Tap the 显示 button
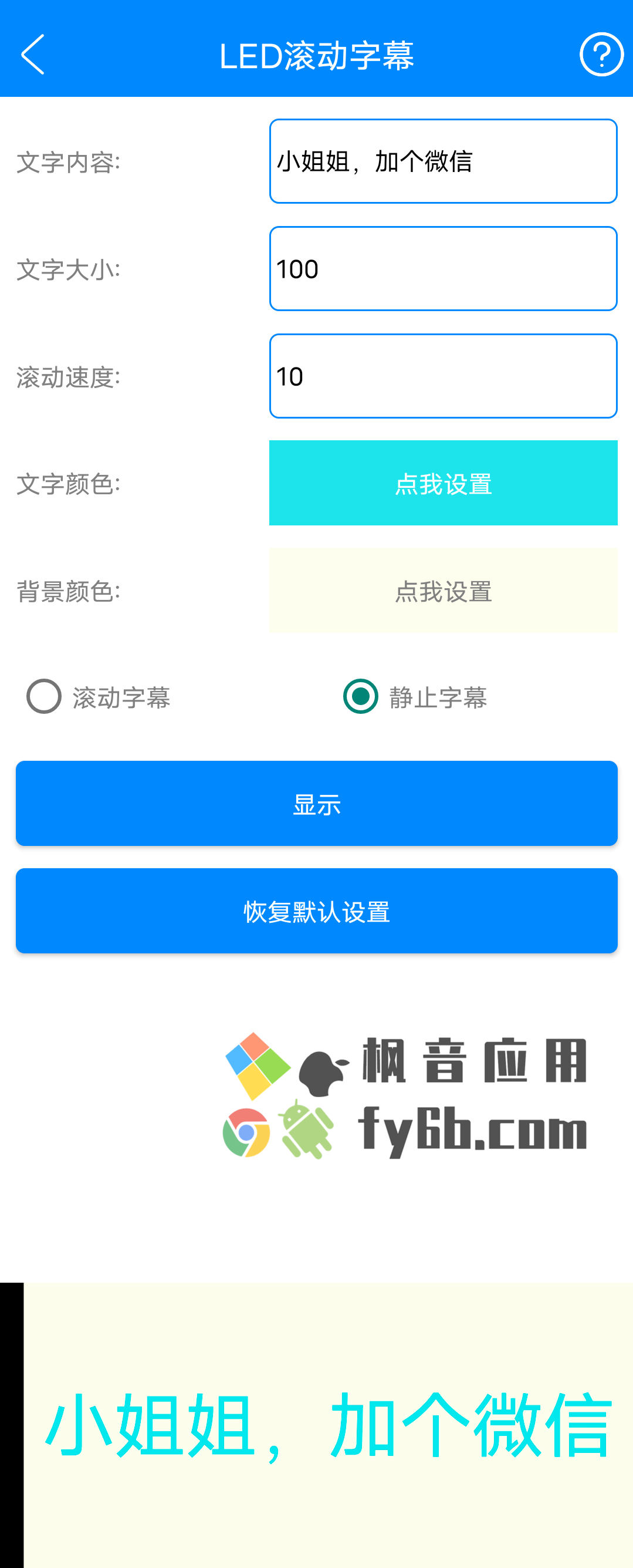This screenshot has height=1568, width=633. [316, 804]
